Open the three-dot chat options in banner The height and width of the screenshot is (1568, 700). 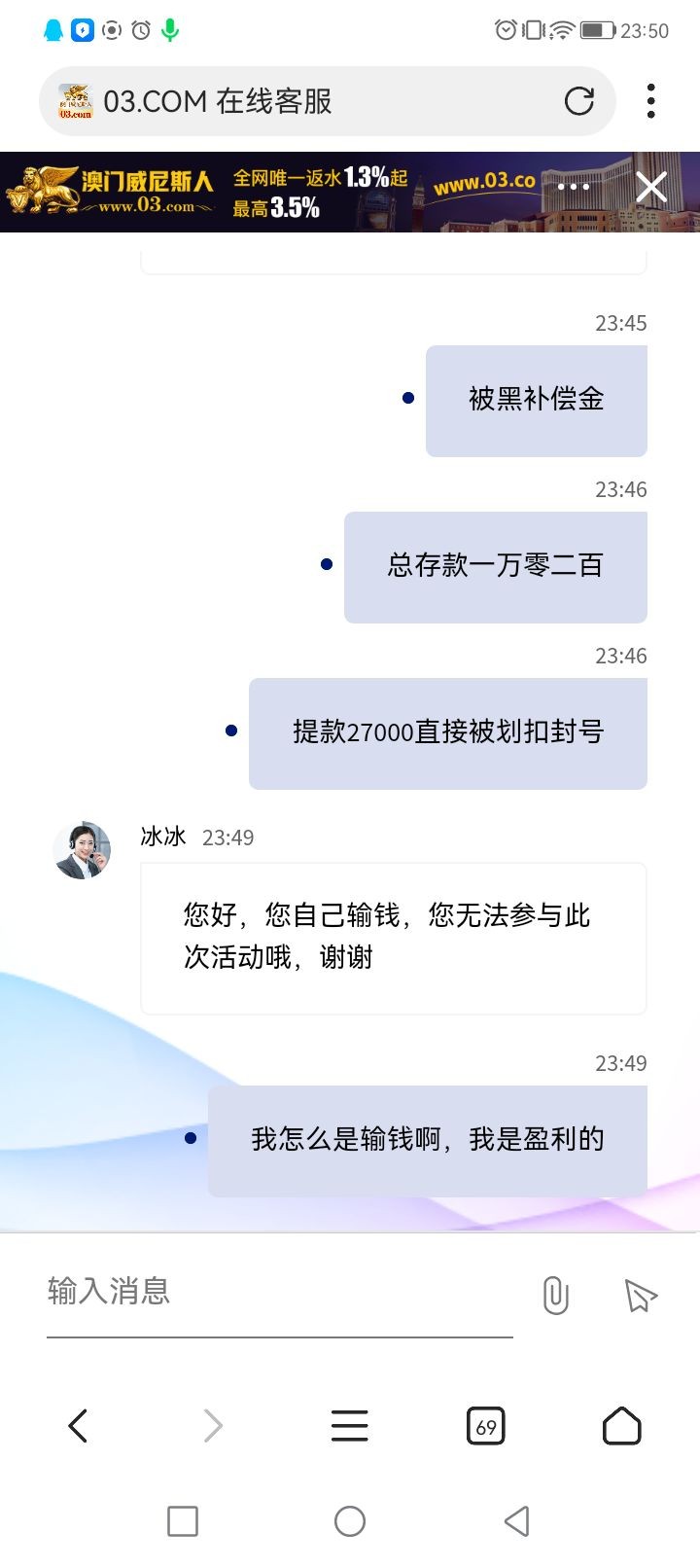[x=574, y=187]
